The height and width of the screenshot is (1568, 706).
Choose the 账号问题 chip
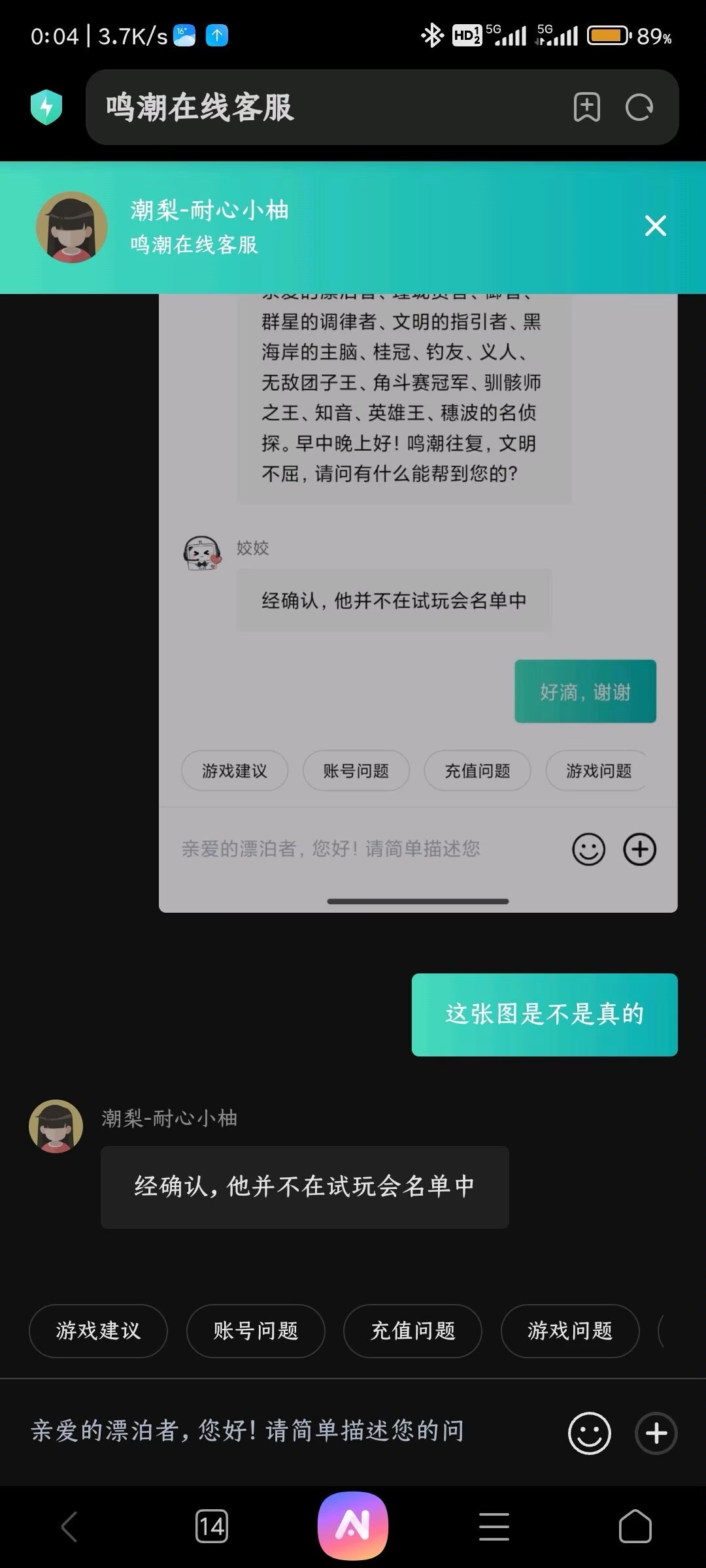pyautogui.click(x=256, y=1331)
